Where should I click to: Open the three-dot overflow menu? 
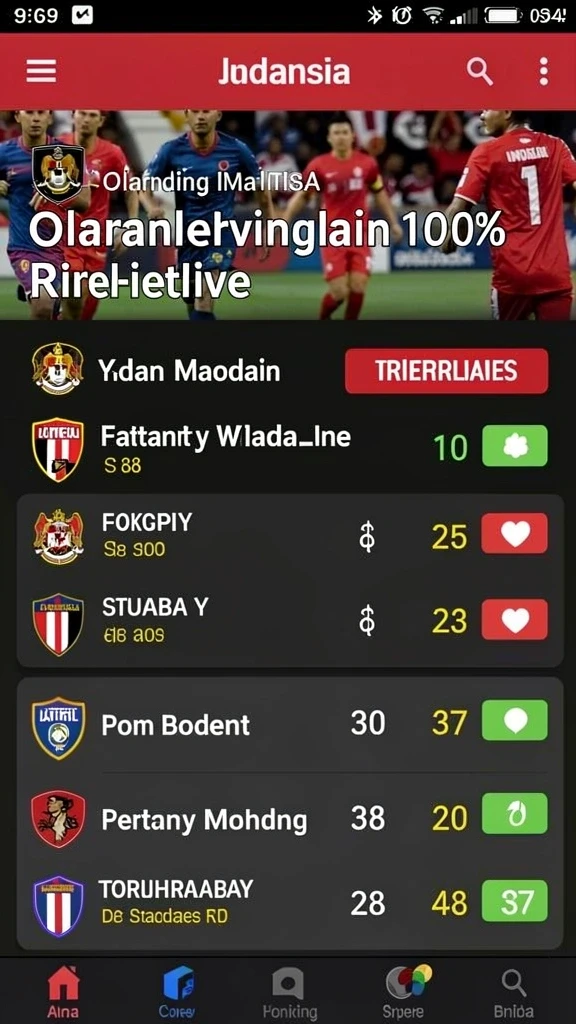(543, 71)
